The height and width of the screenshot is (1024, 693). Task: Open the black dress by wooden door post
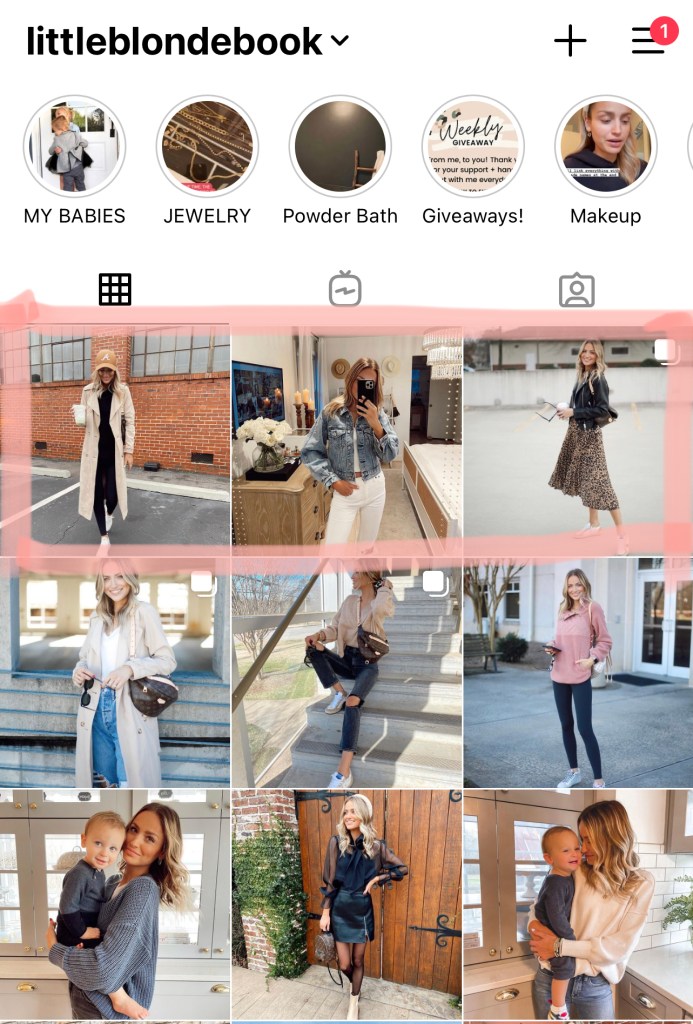pyautogui.click(x=346, y=905)
